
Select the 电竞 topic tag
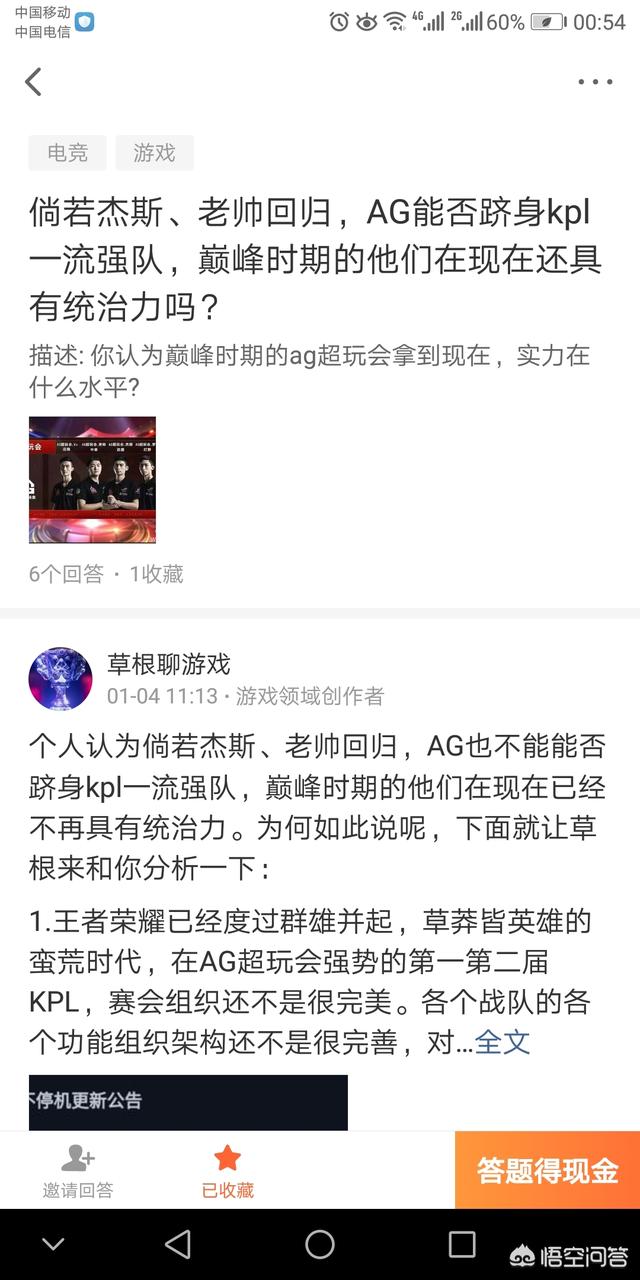point(68,153)
